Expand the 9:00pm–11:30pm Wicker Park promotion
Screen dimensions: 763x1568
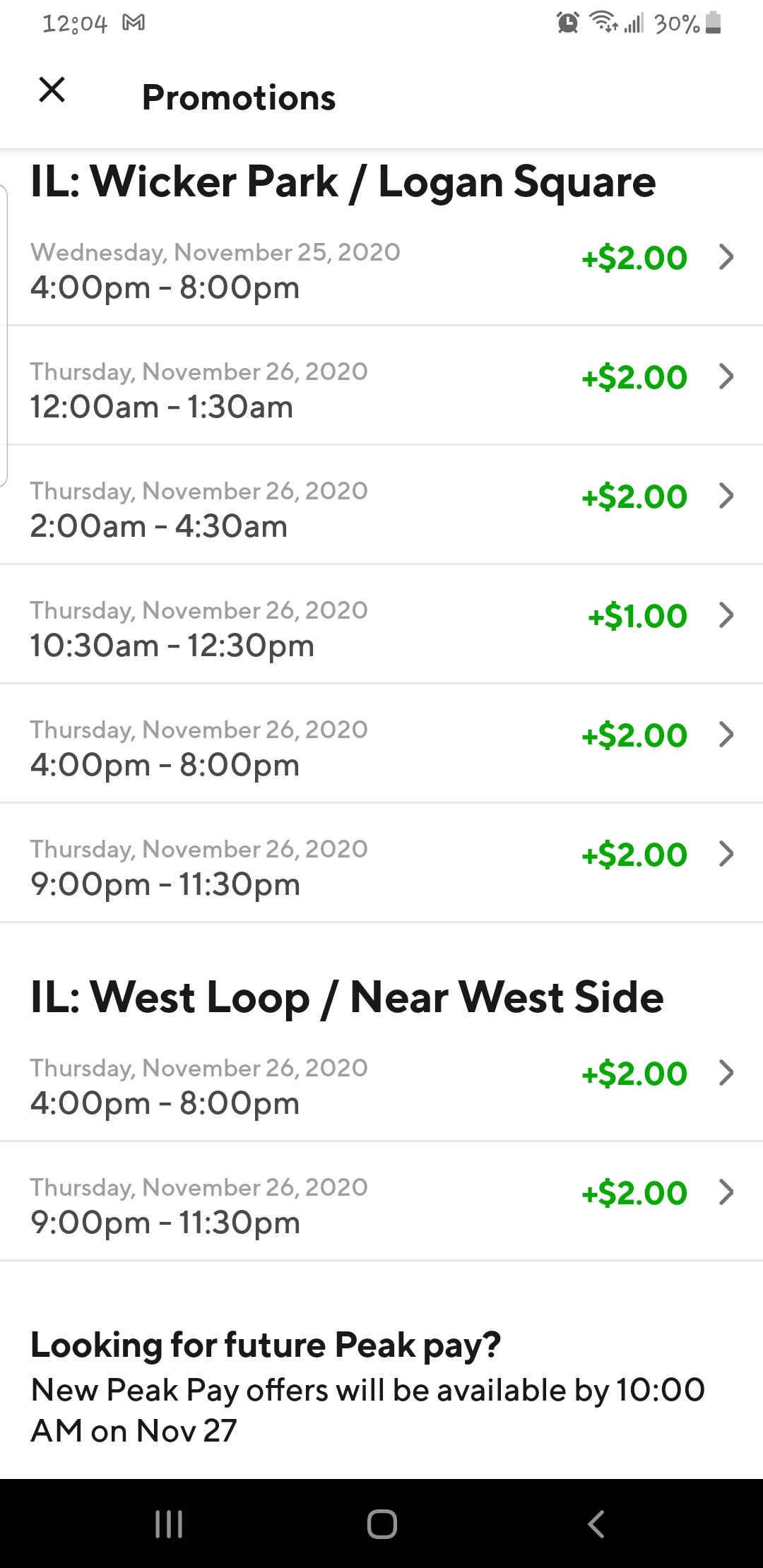point(726,855)
